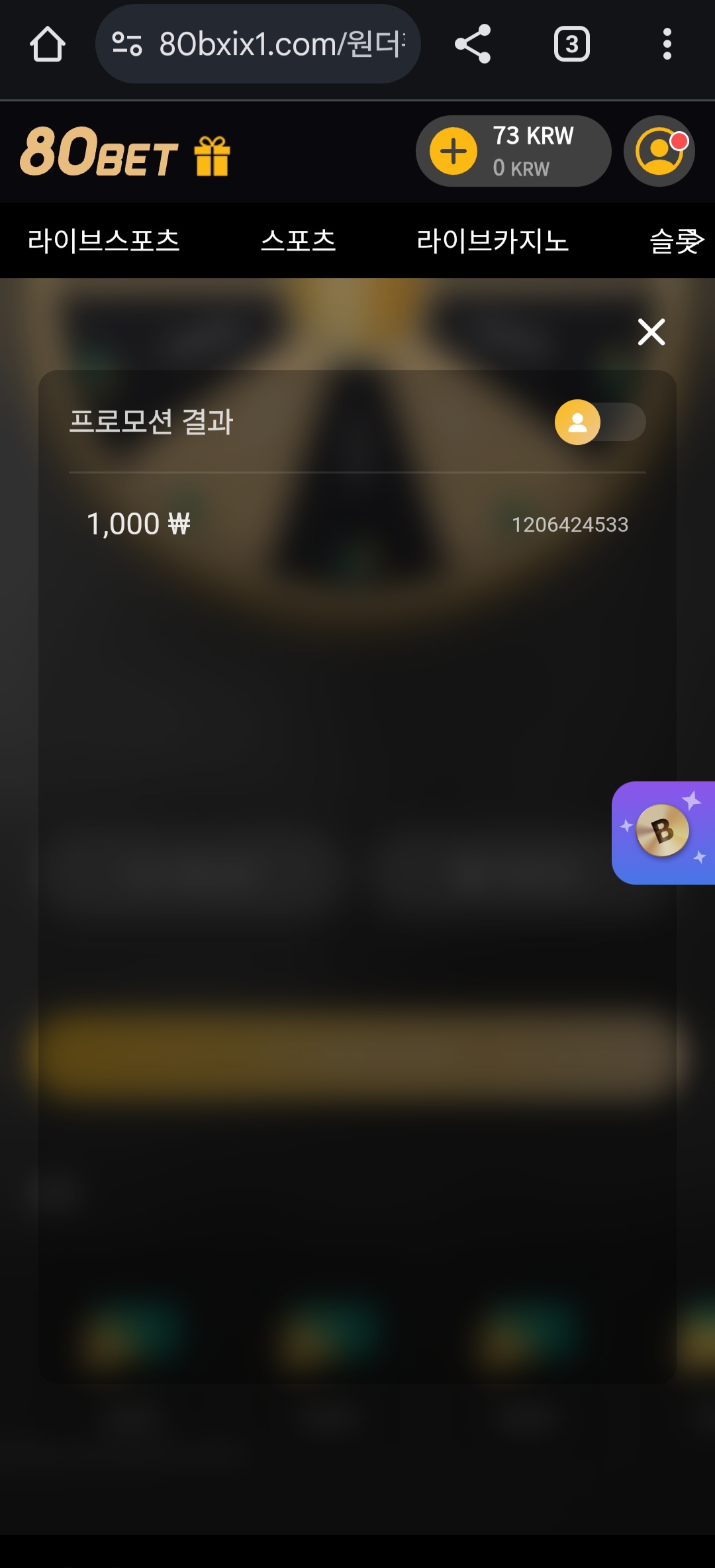Open the browser tab switcher

tap(571, 44)
